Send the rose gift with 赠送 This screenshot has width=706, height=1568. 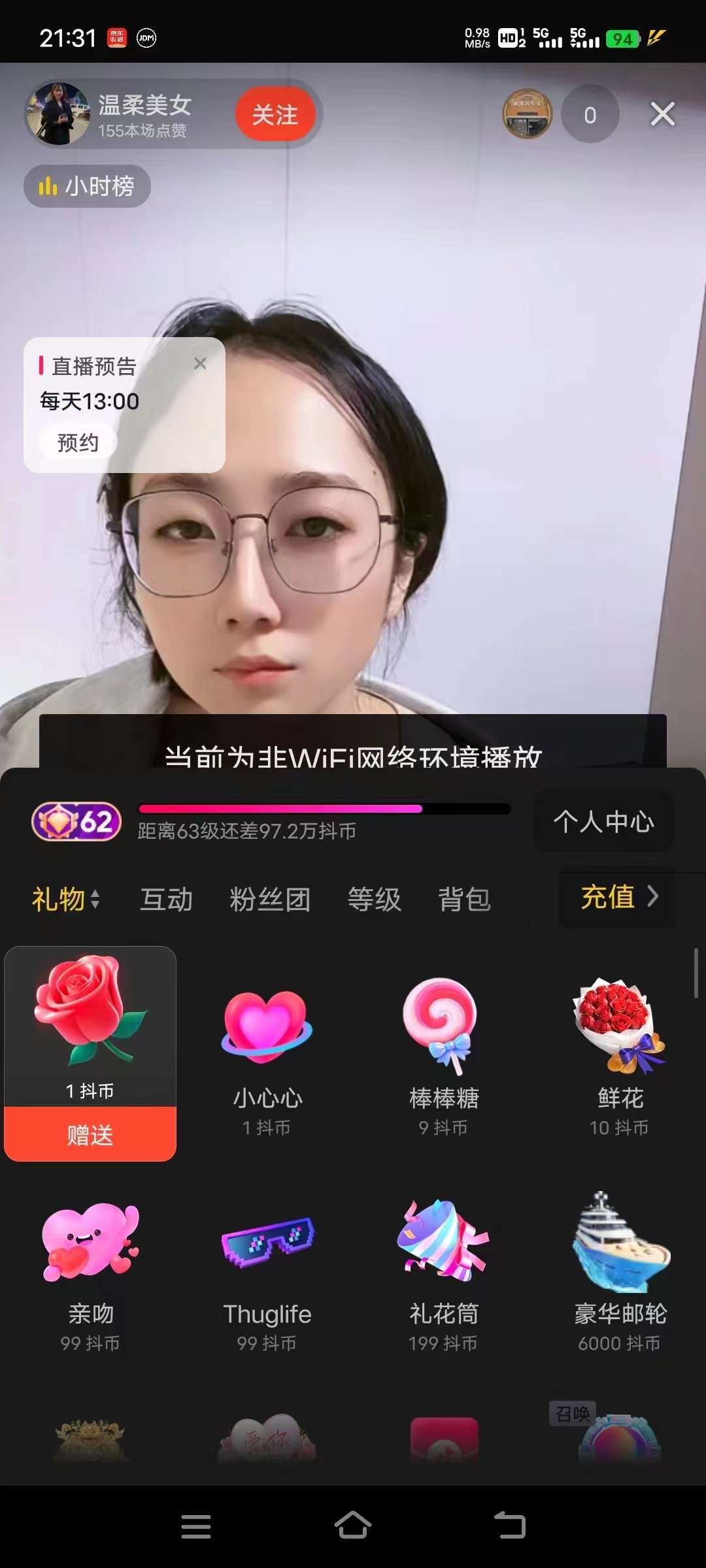90,1135
